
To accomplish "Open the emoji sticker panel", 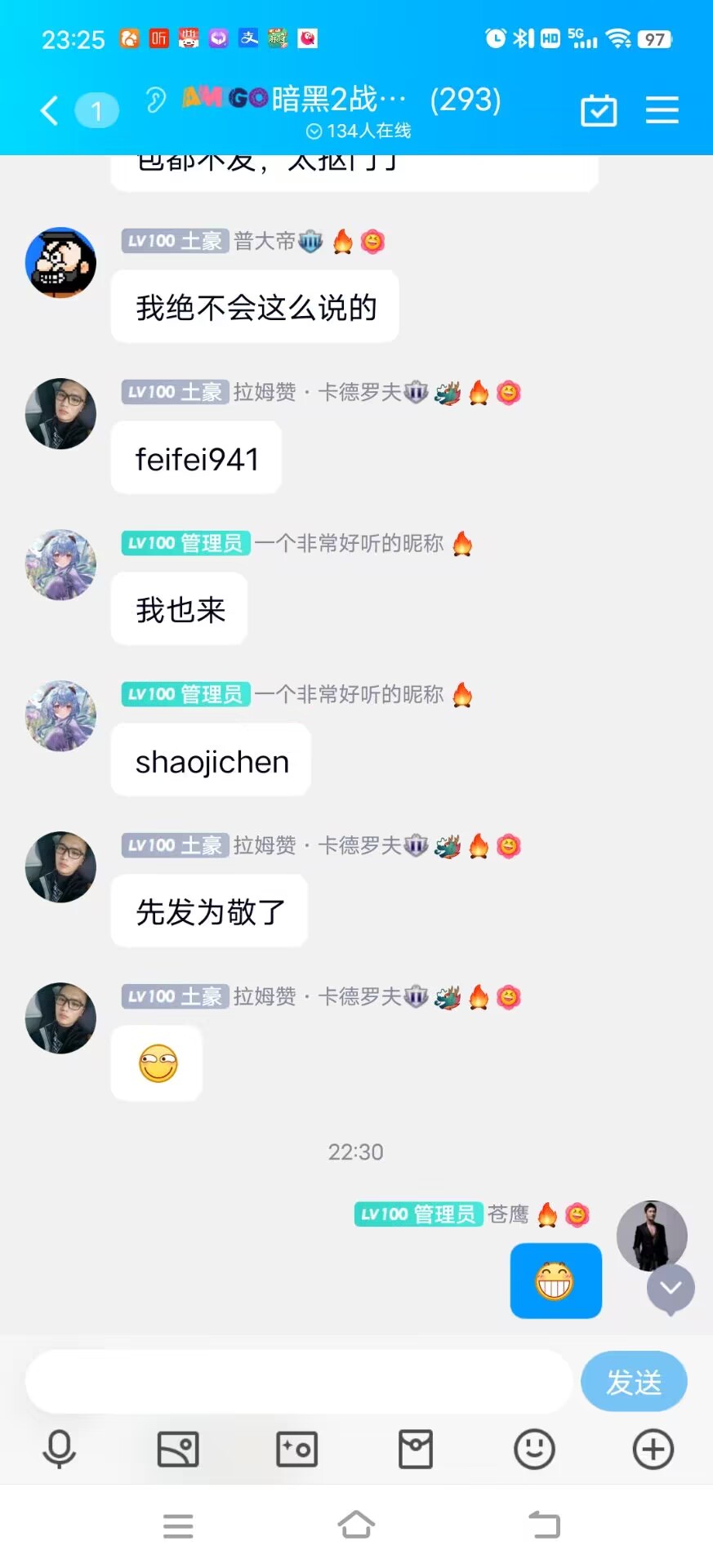I will (x=534, y=1450).
